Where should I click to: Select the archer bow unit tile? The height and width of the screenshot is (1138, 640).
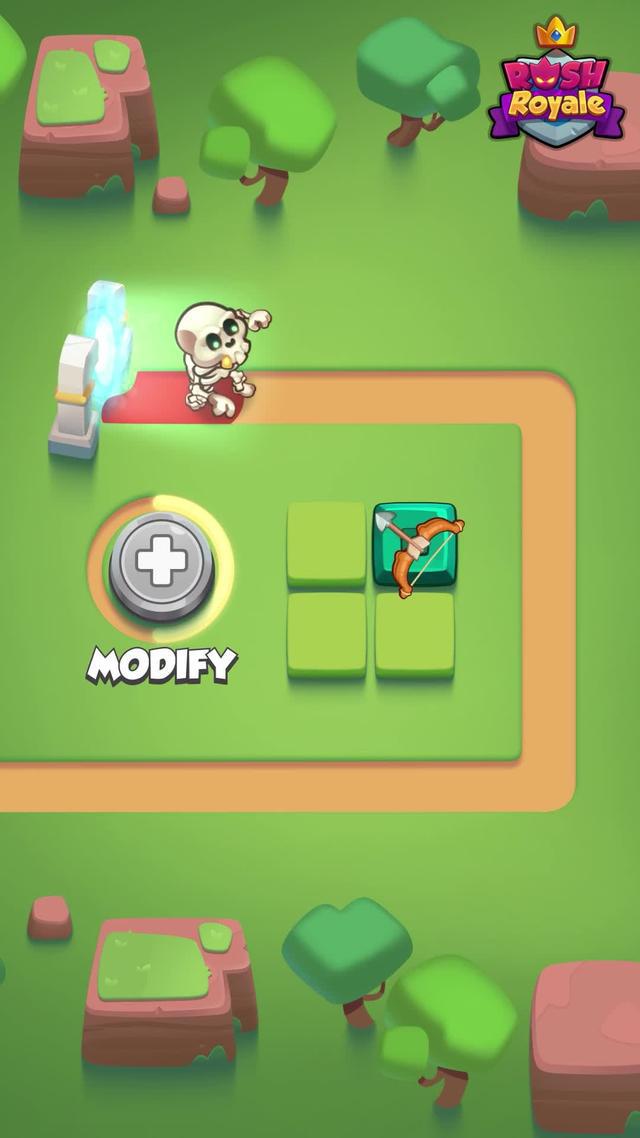coord(415,545)
